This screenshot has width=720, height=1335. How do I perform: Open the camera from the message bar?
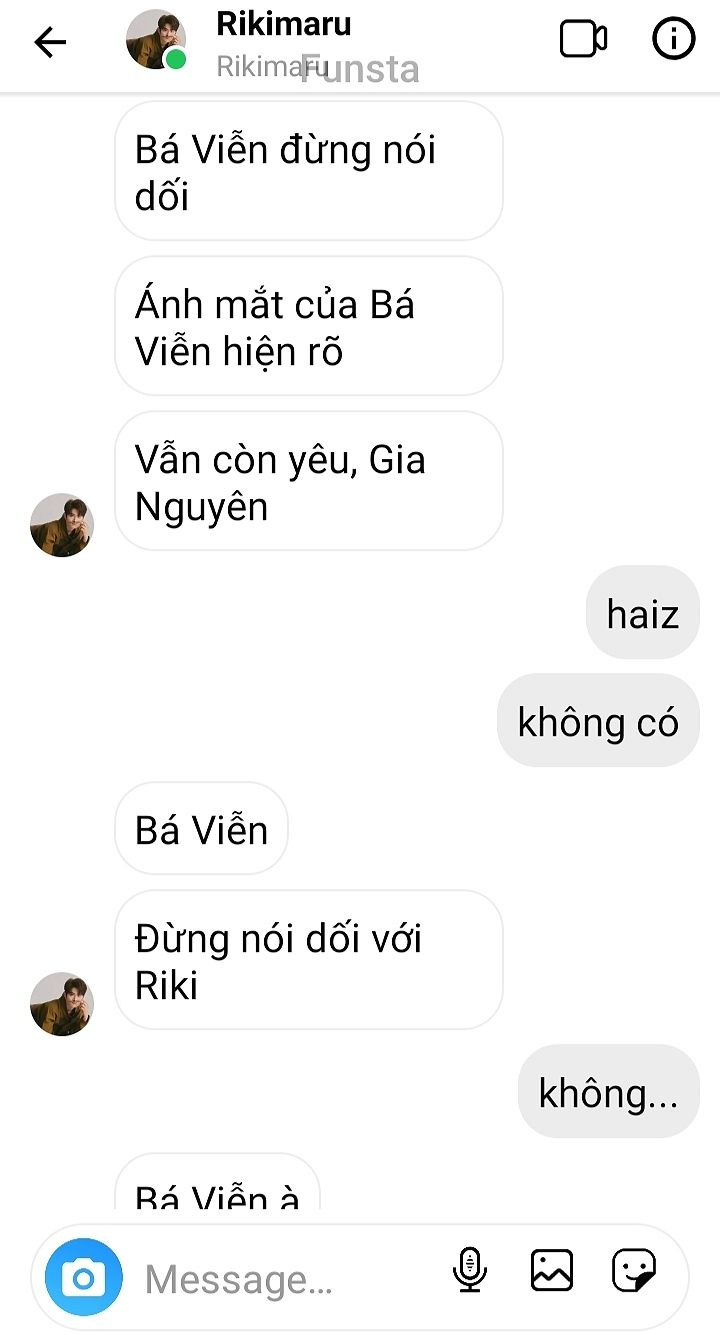click(84, 1277)
